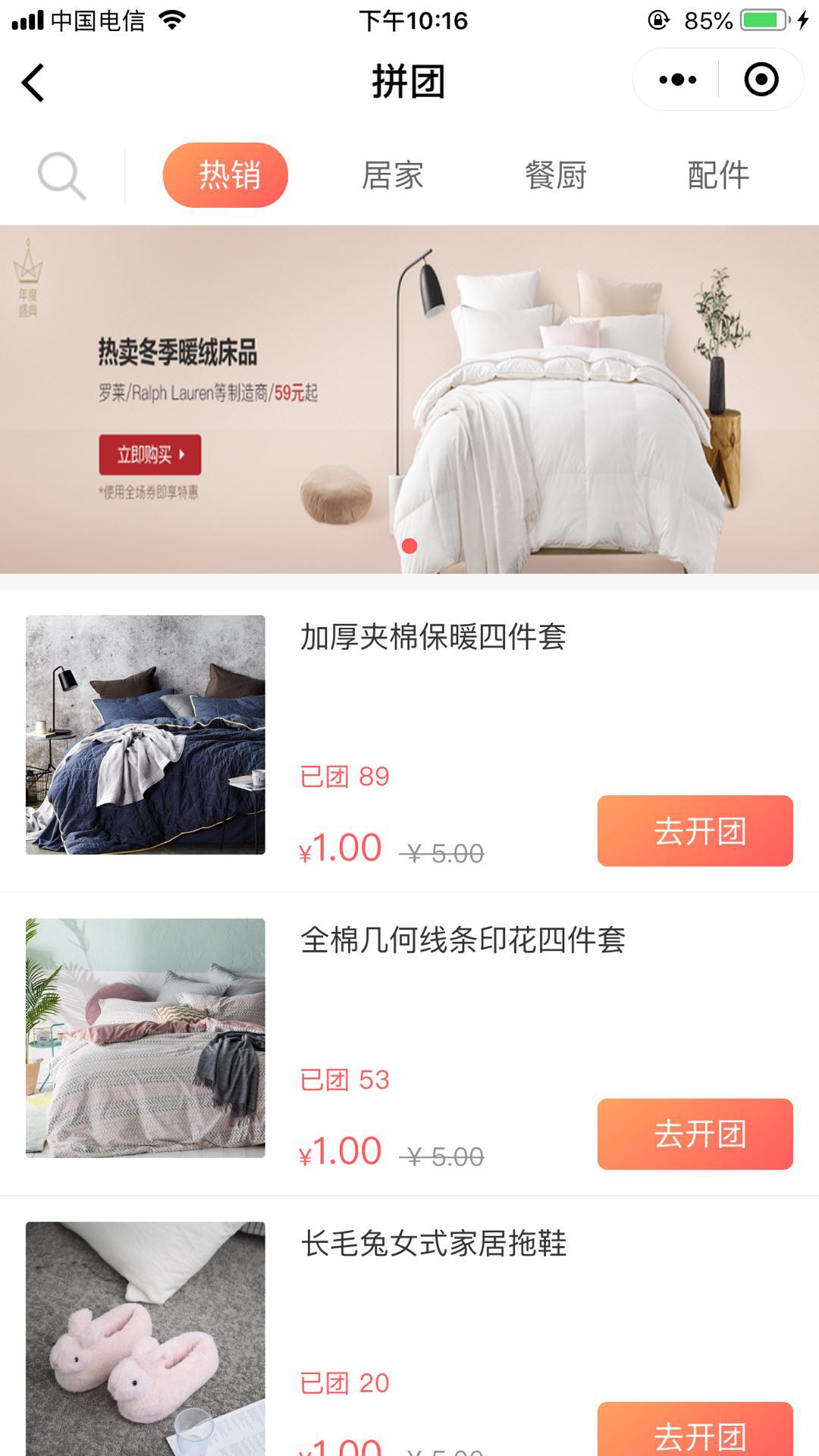This screenshot has width=819, height=1456.
Task: View the 全棉几何线条印花四件套 product image
Action: click(x=146, y=1037)
